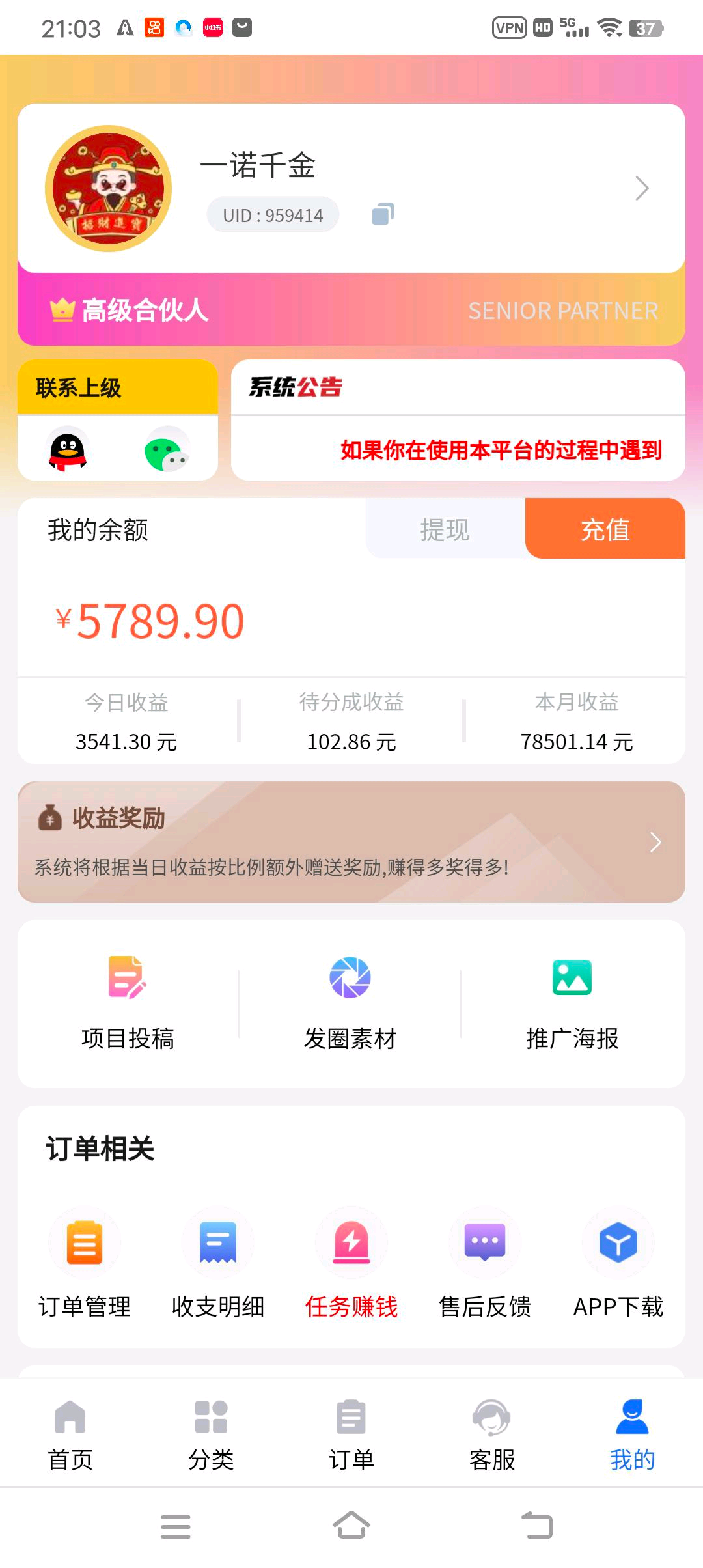
Task: Go back using the system back button
Action: point(538,1526)
